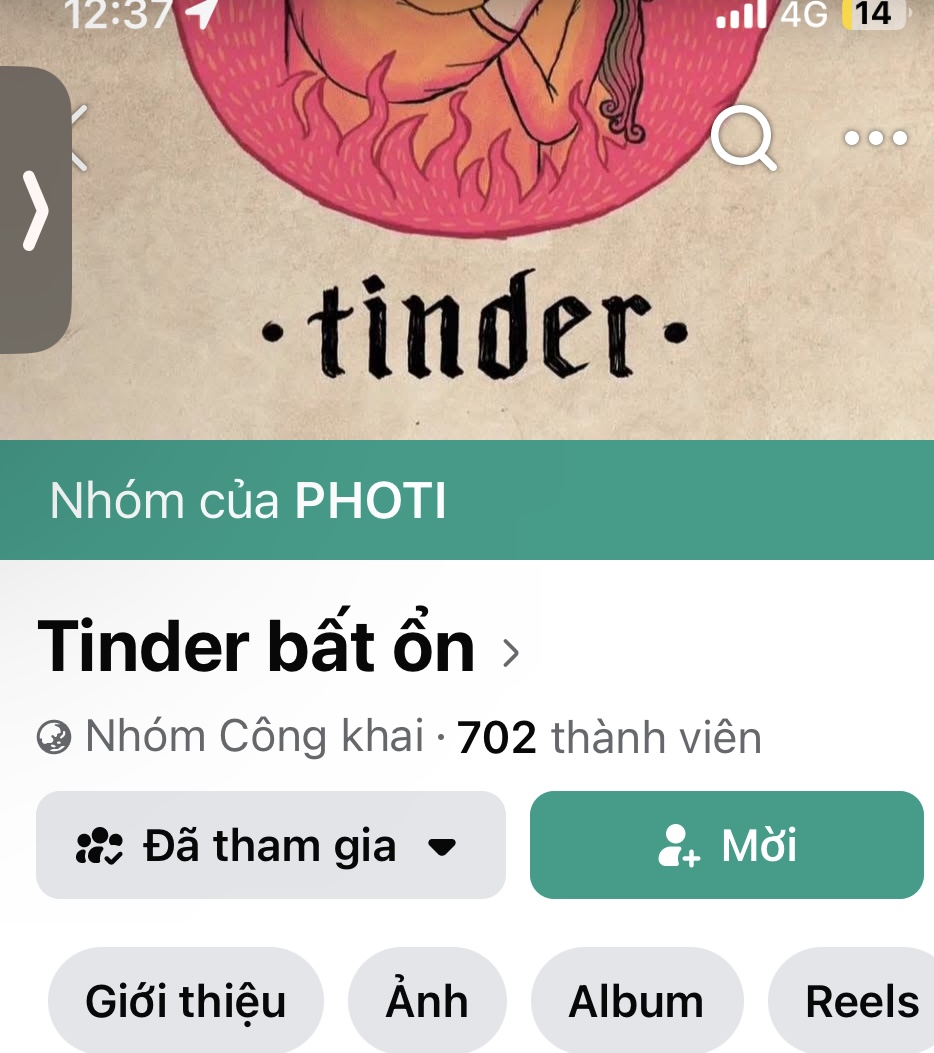Open the Đã tham gia membership dropdown
The width and height of the screenshot is (934, 1053).
(270, 846)
